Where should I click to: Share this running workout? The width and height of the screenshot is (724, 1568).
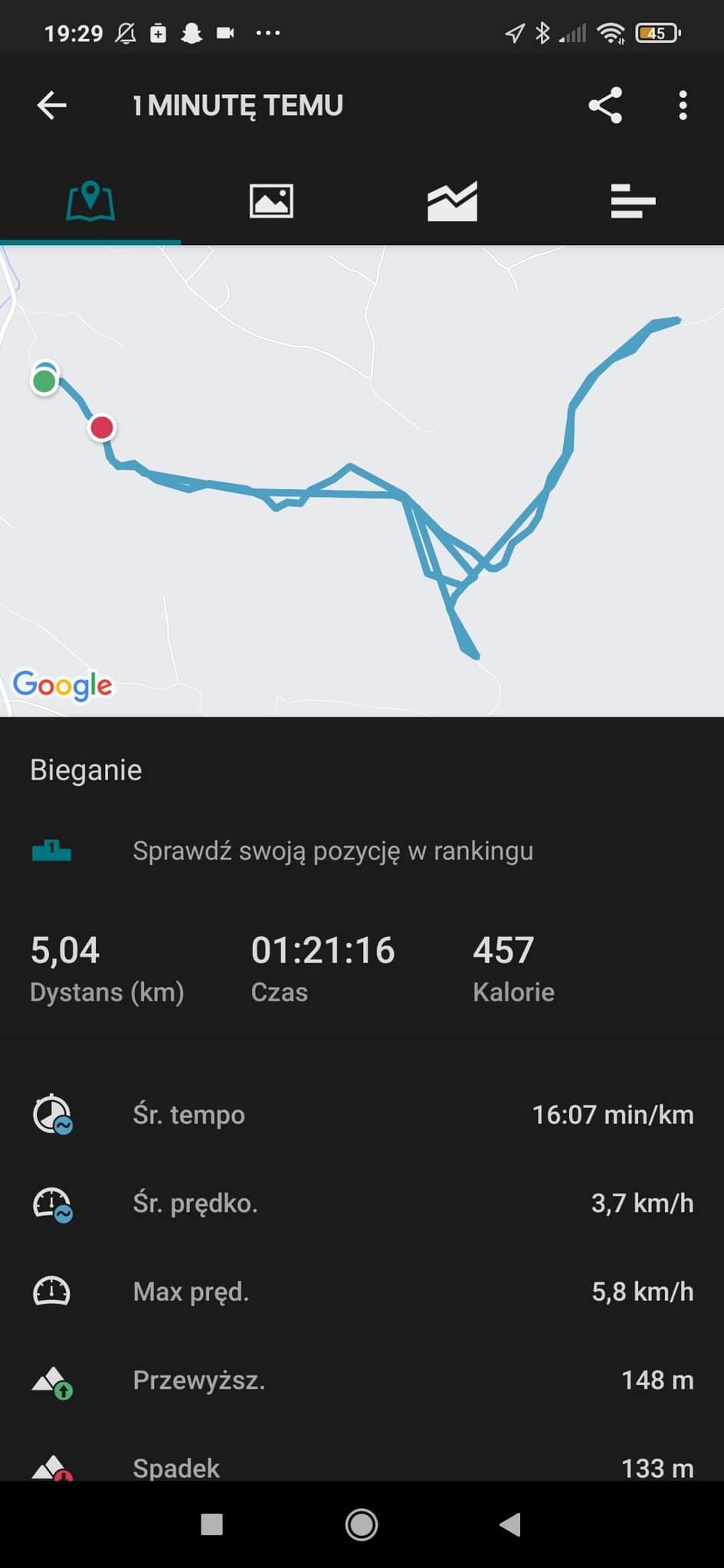tap(605, 106)
